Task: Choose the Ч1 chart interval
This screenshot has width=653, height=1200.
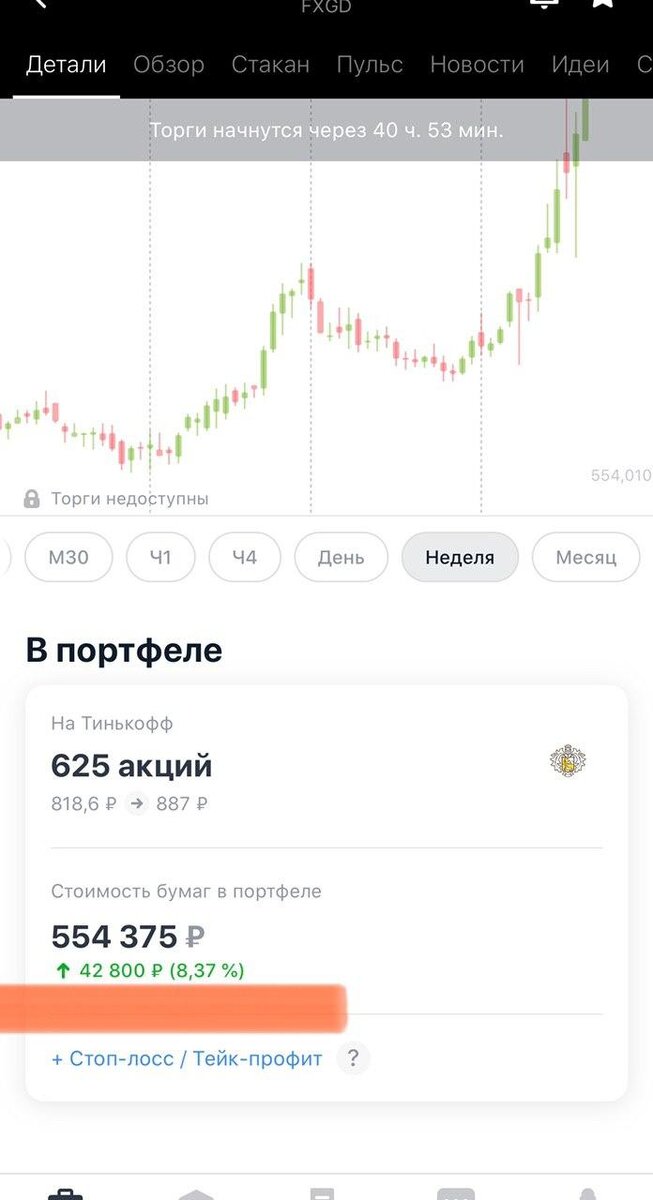Action: click(x=161, y=557)
